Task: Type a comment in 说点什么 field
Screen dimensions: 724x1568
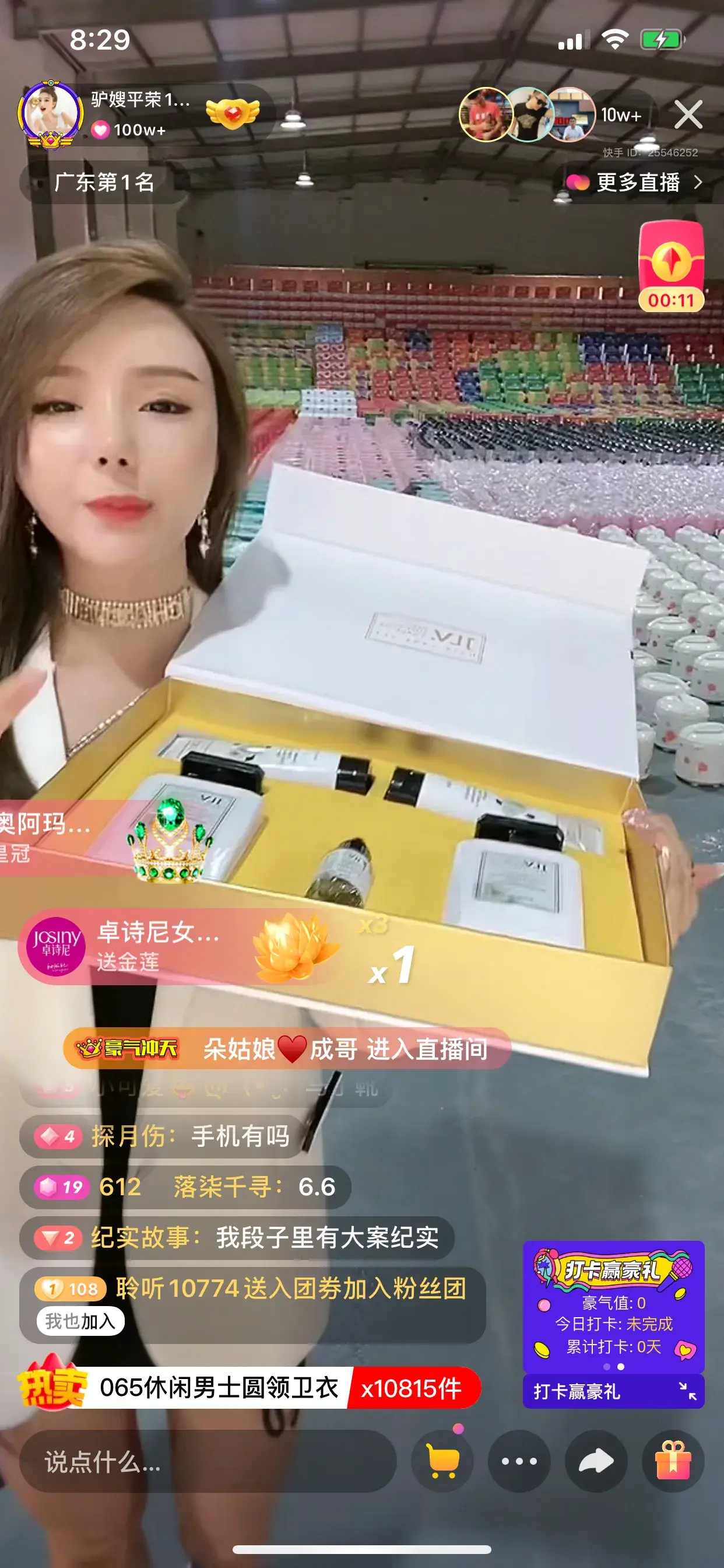Action: (x=207, y=1461)
